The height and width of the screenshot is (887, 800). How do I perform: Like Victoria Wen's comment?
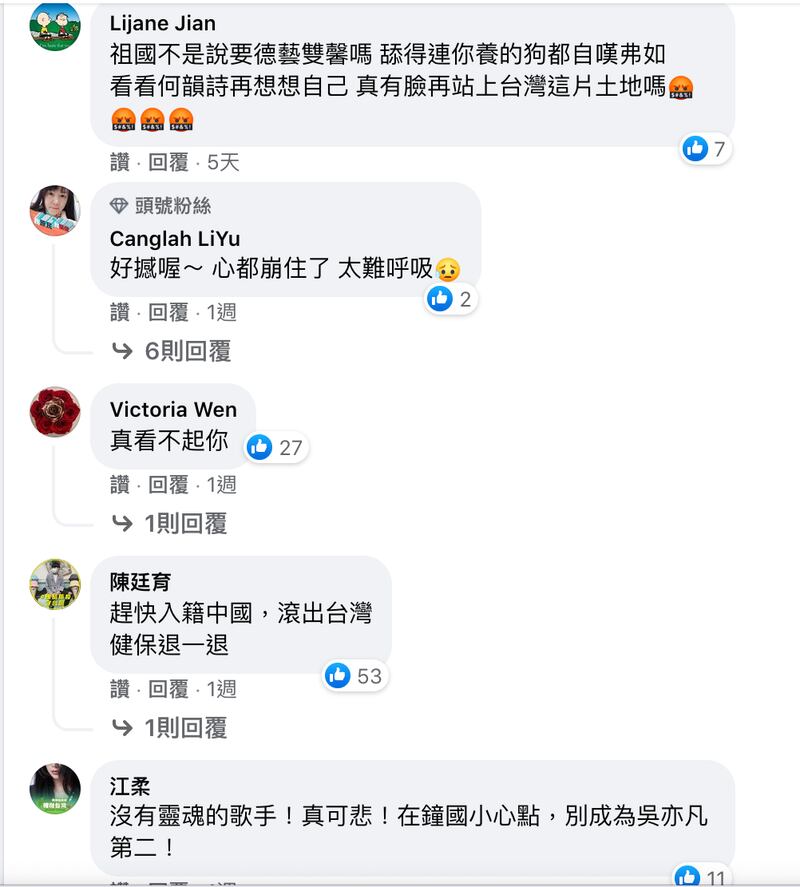pyautogui.click(x=120, y=484)
